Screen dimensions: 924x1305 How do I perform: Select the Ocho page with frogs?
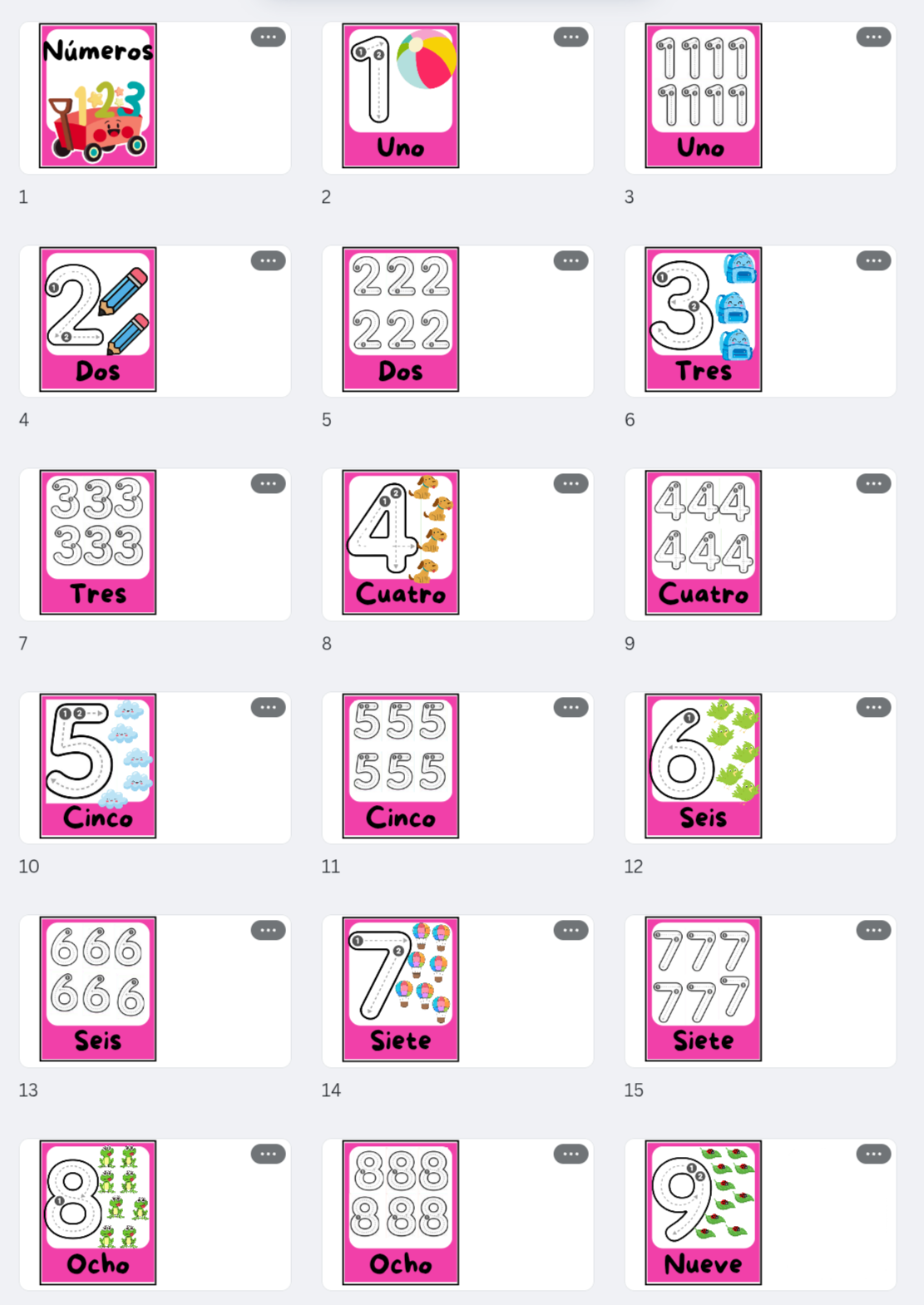[98, 1213]
